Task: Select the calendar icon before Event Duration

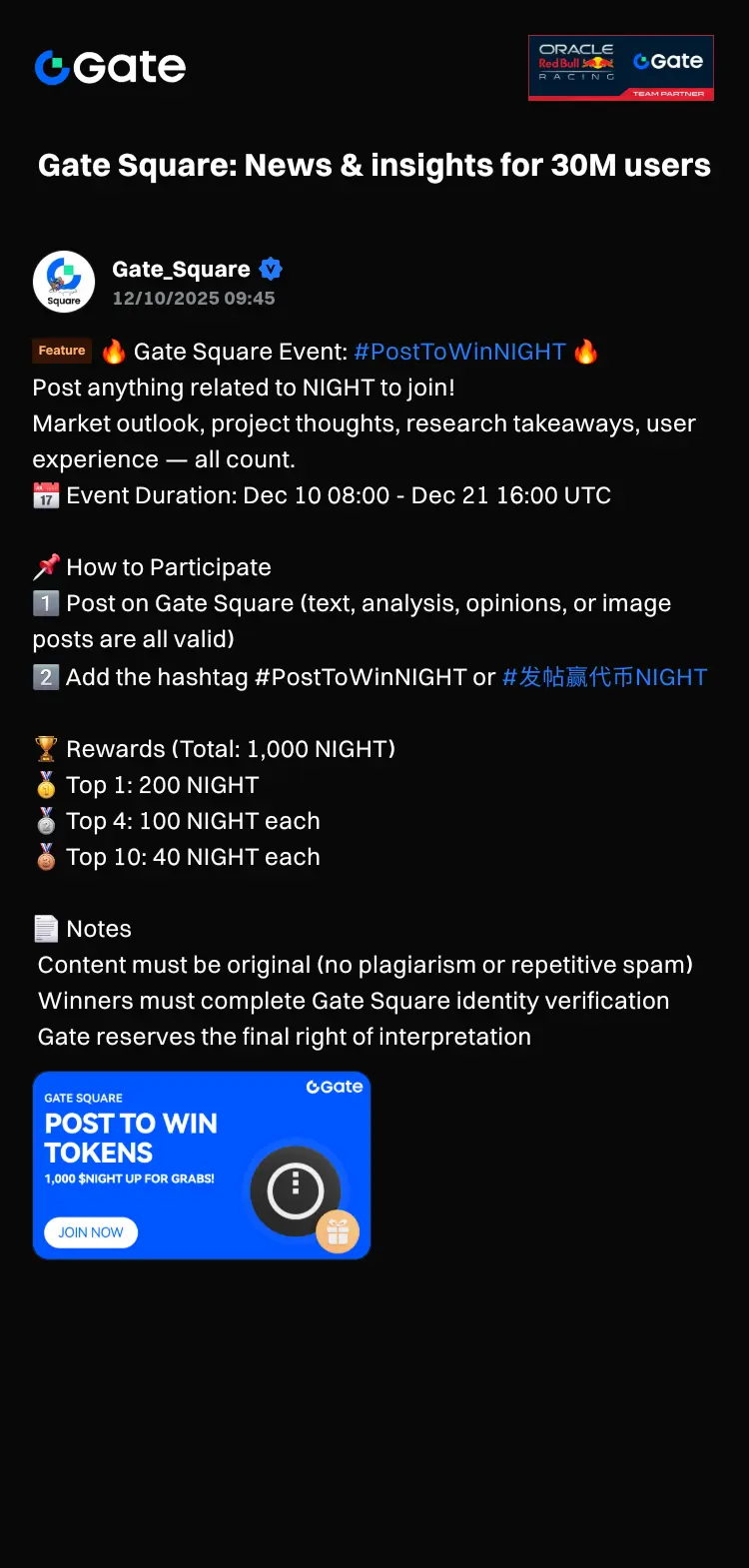Action: coord(46,494)
